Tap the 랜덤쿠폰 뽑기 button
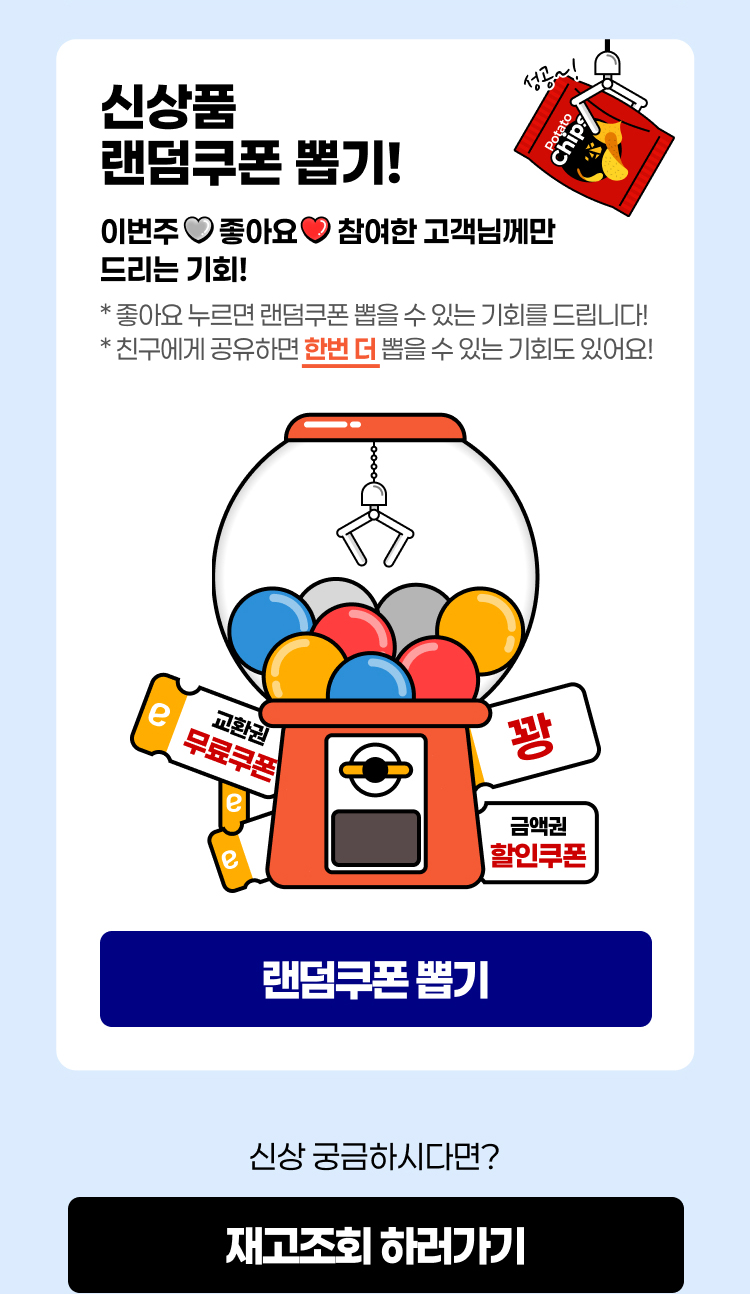The width and height of the screenshot is (750, 1294). point(375,979)
